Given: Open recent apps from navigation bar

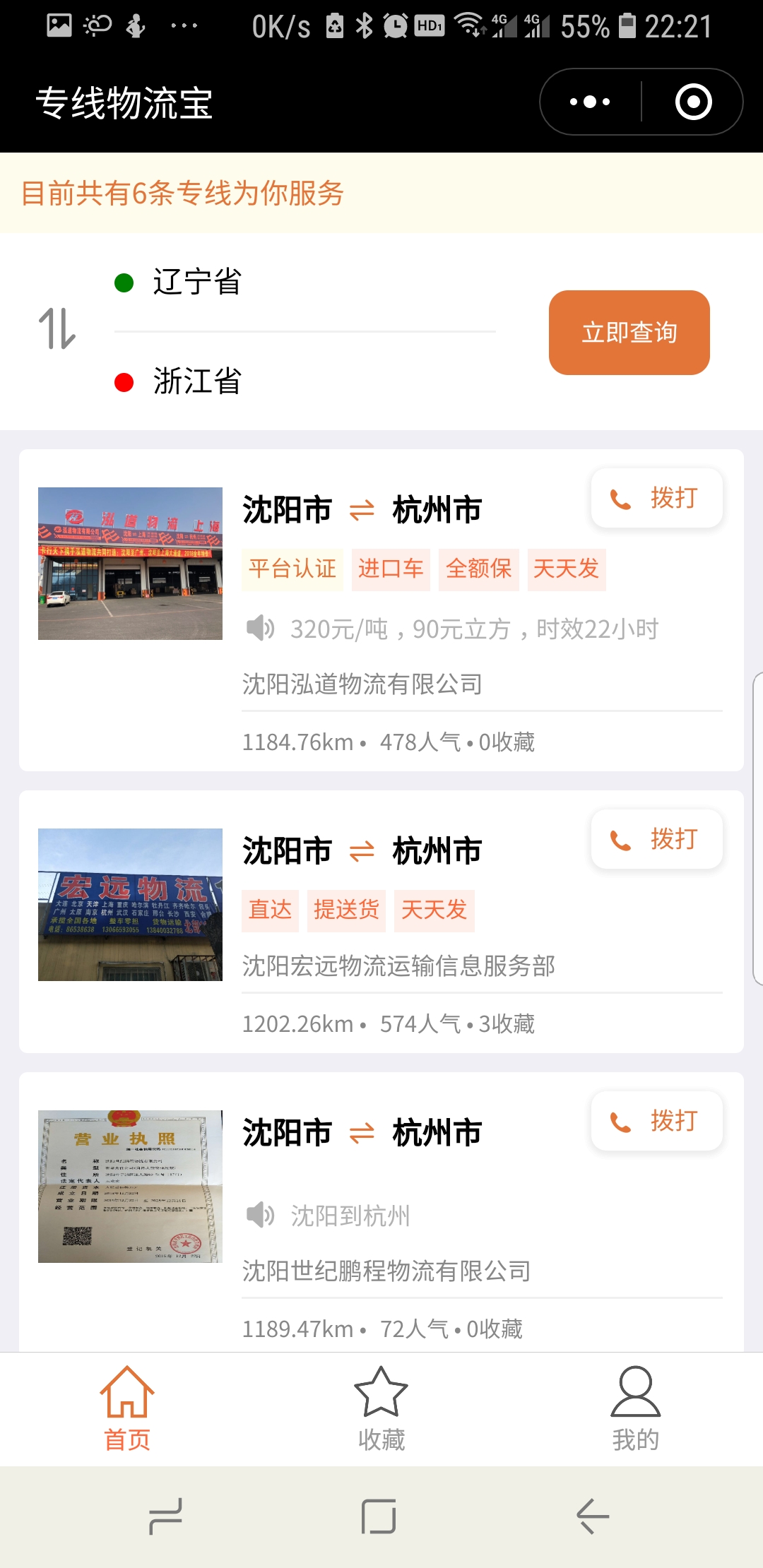Looking at the screenshot, I should click(166, 1516).
